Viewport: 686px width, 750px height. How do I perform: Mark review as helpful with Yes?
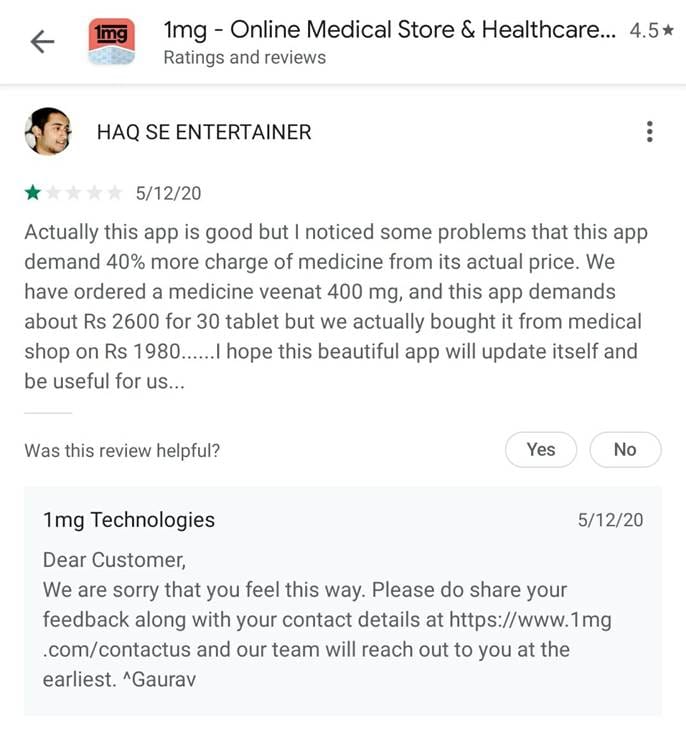pyautogui.click(x=540, y=450)
